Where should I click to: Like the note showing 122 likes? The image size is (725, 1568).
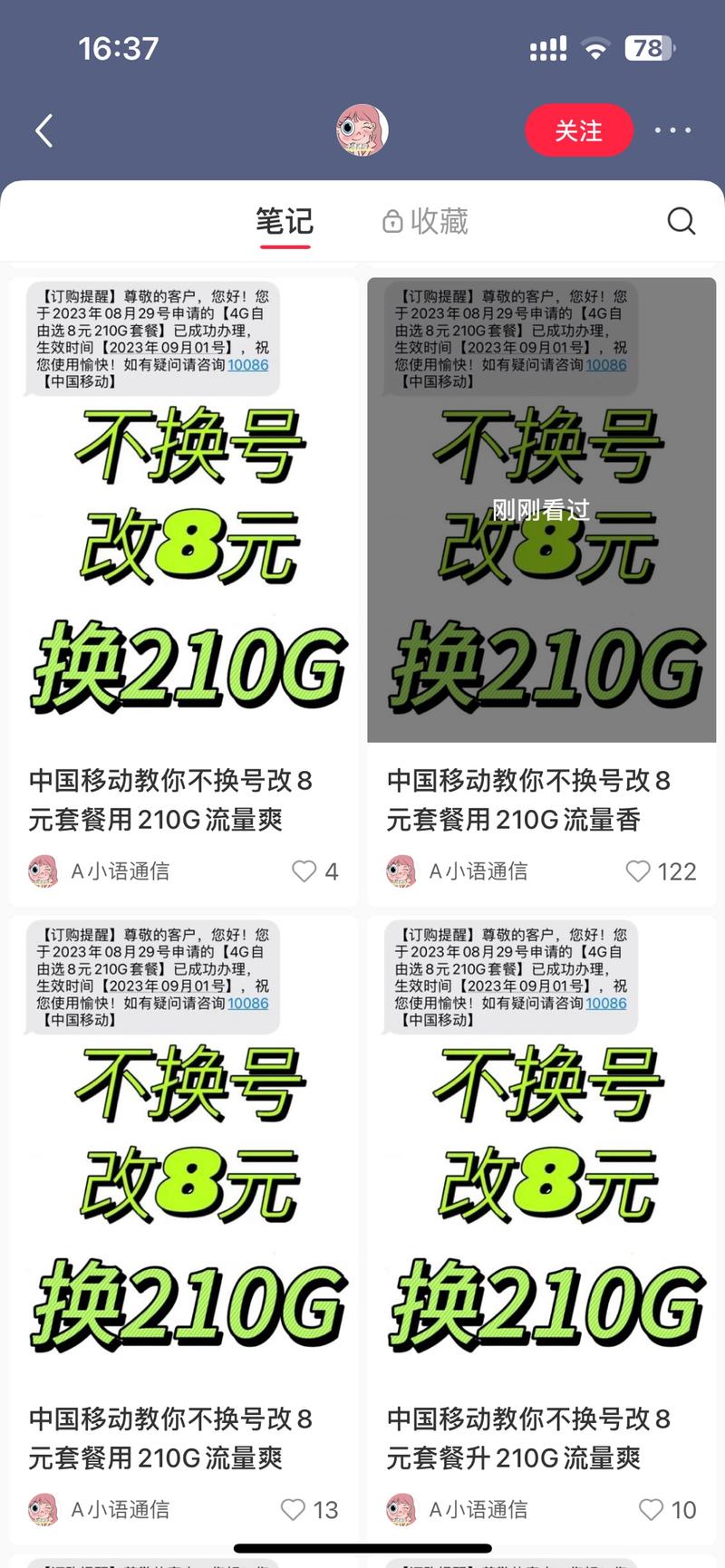(x=638, y=871)
